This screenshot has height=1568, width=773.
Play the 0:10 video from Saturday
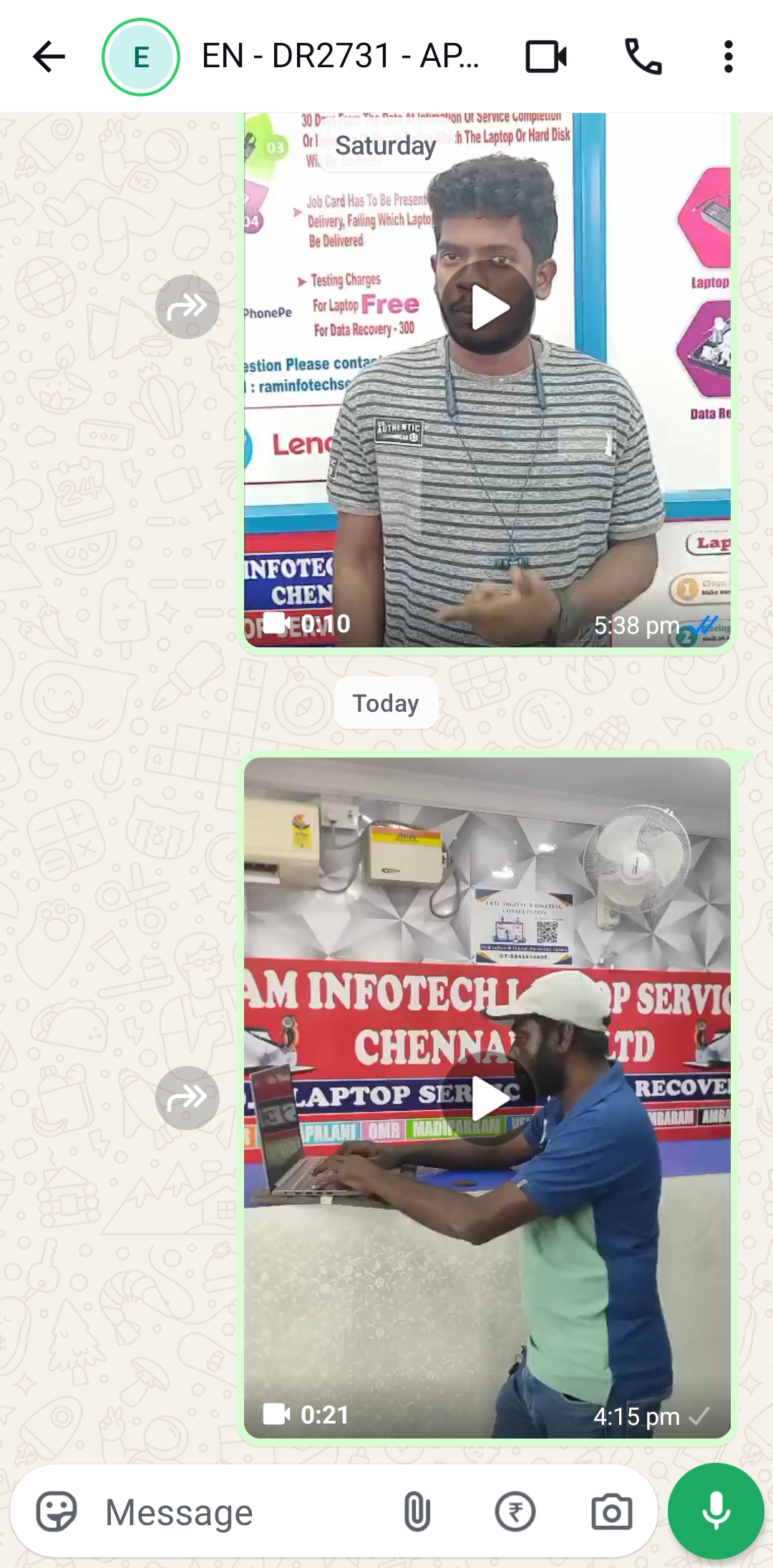[488, 308]
